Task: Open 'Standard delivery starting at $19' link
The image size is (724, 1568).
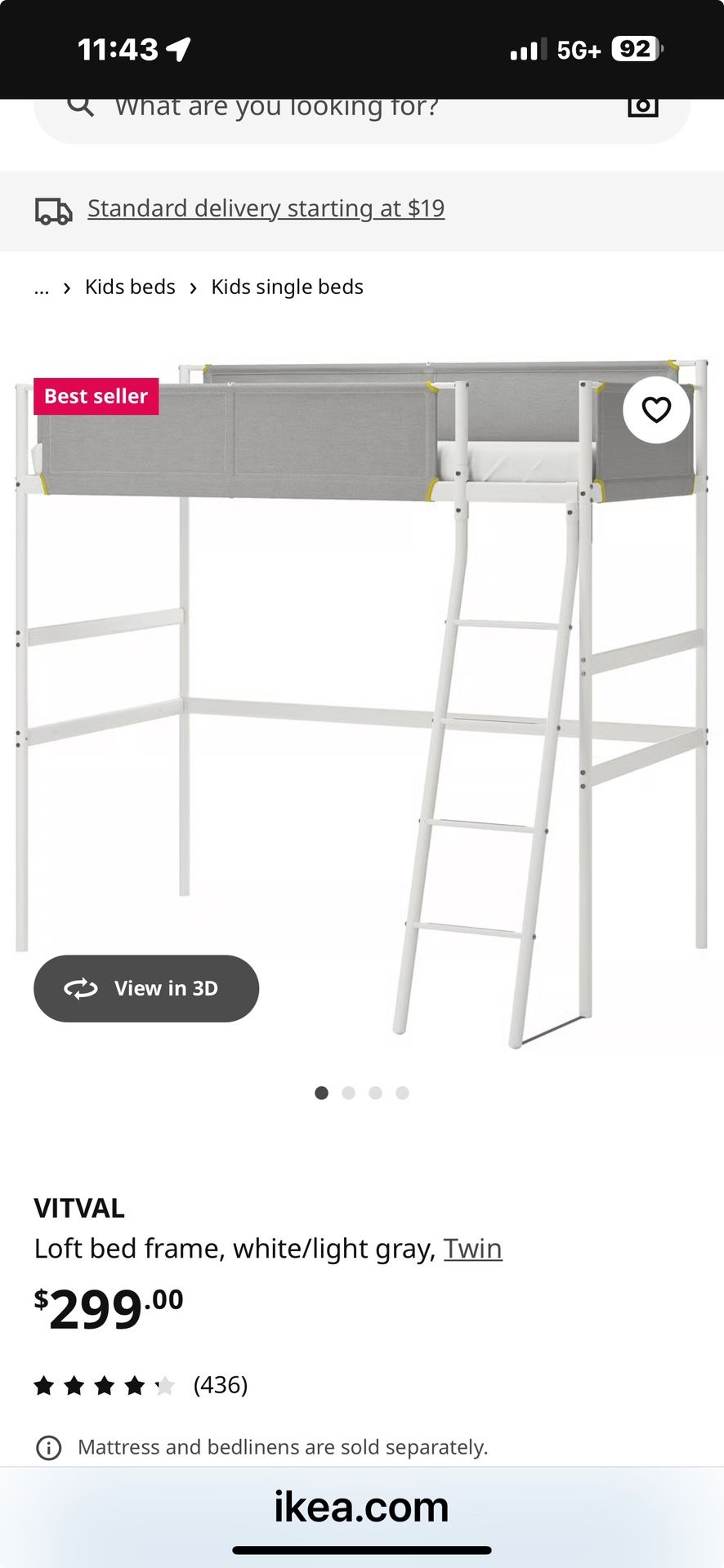Action: [266, 209]
